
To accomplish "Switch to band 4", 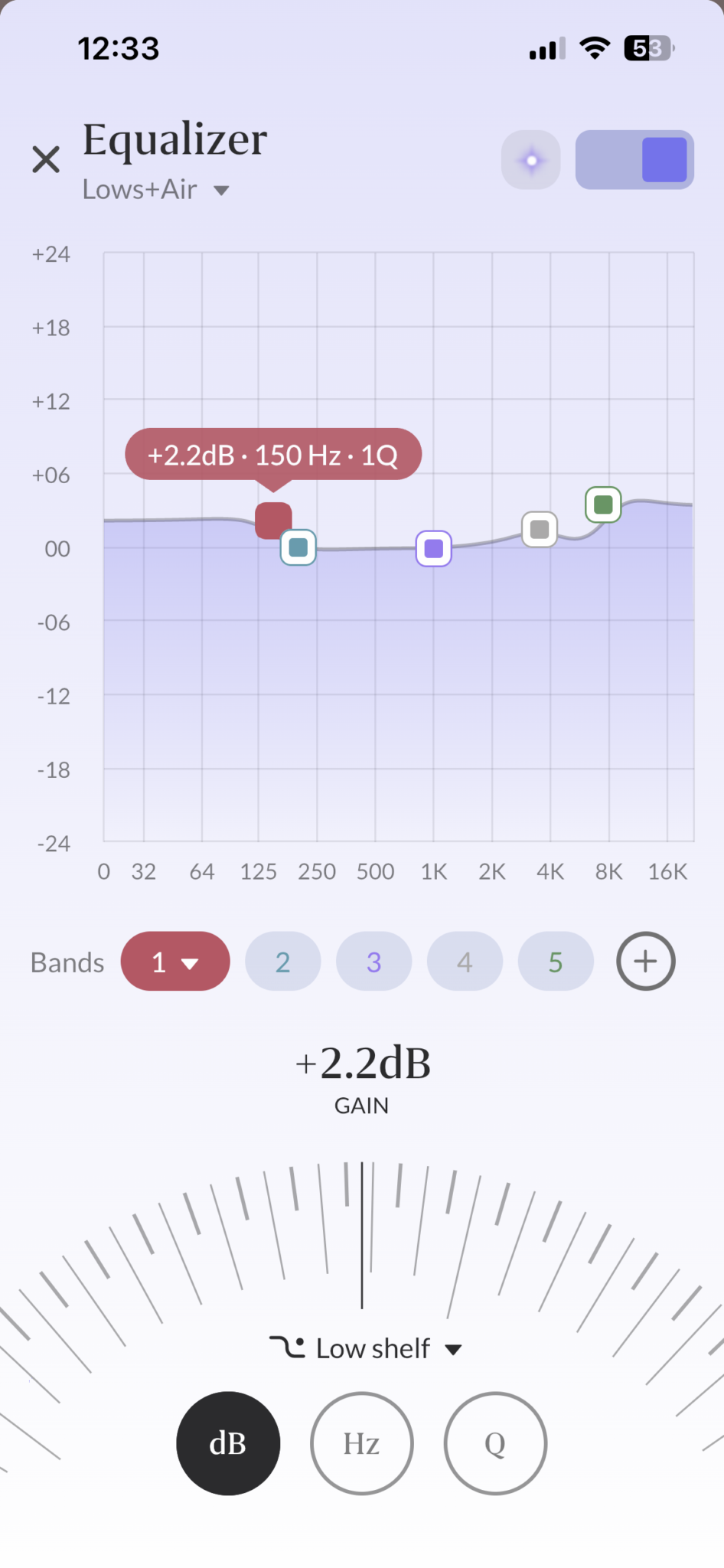I will [x=465, y=962].
